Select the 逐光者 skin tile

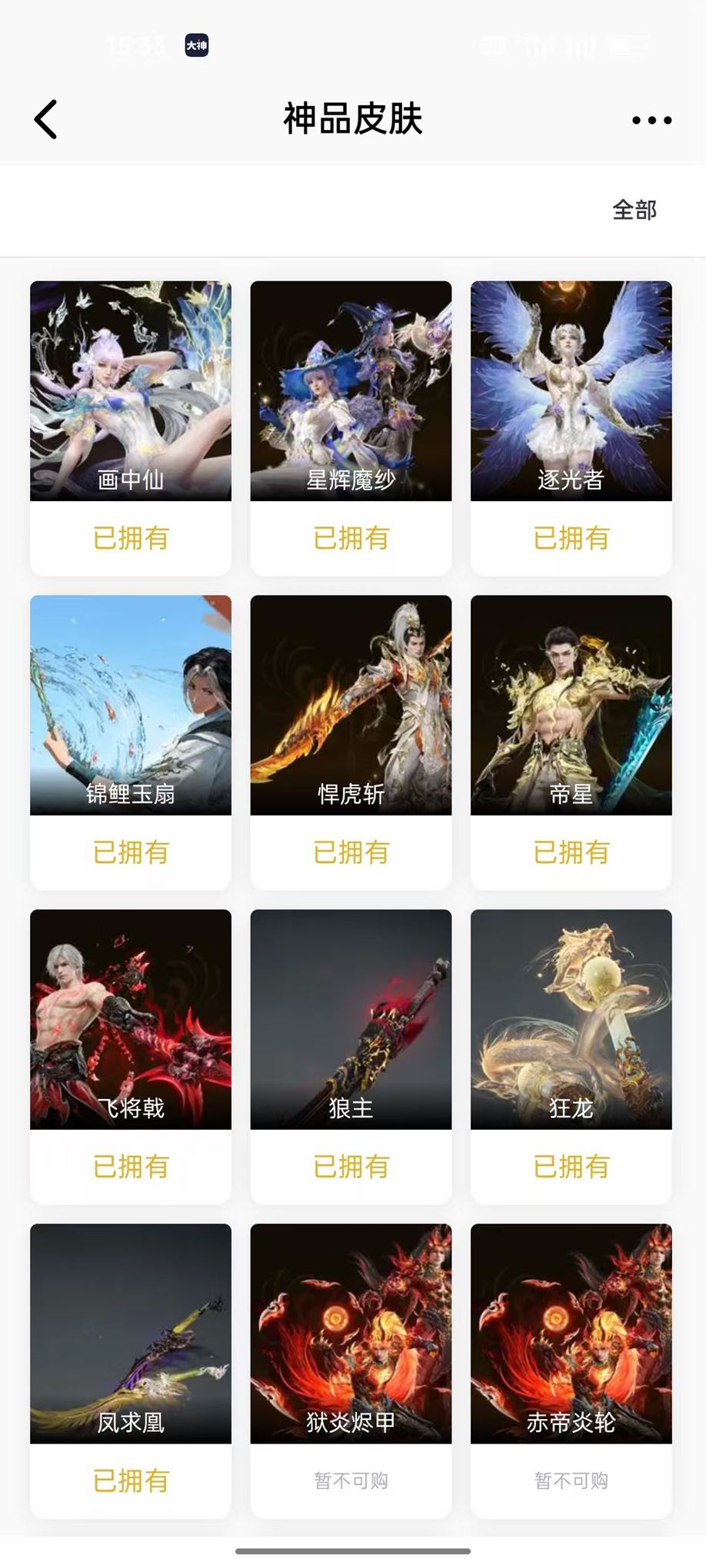(x=571, y=391)
